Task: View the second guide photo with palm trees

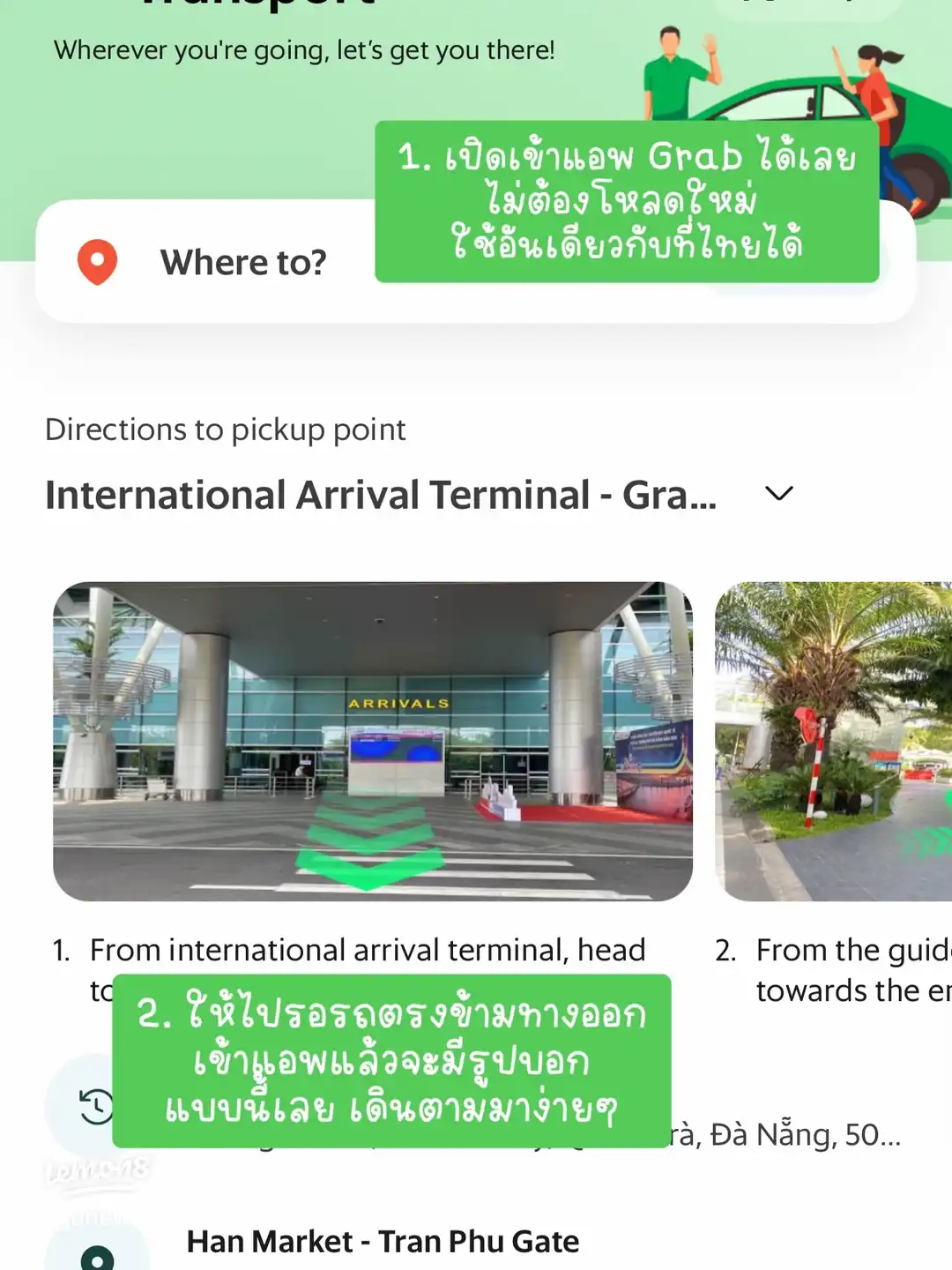Action: click(x=837, y=741)
